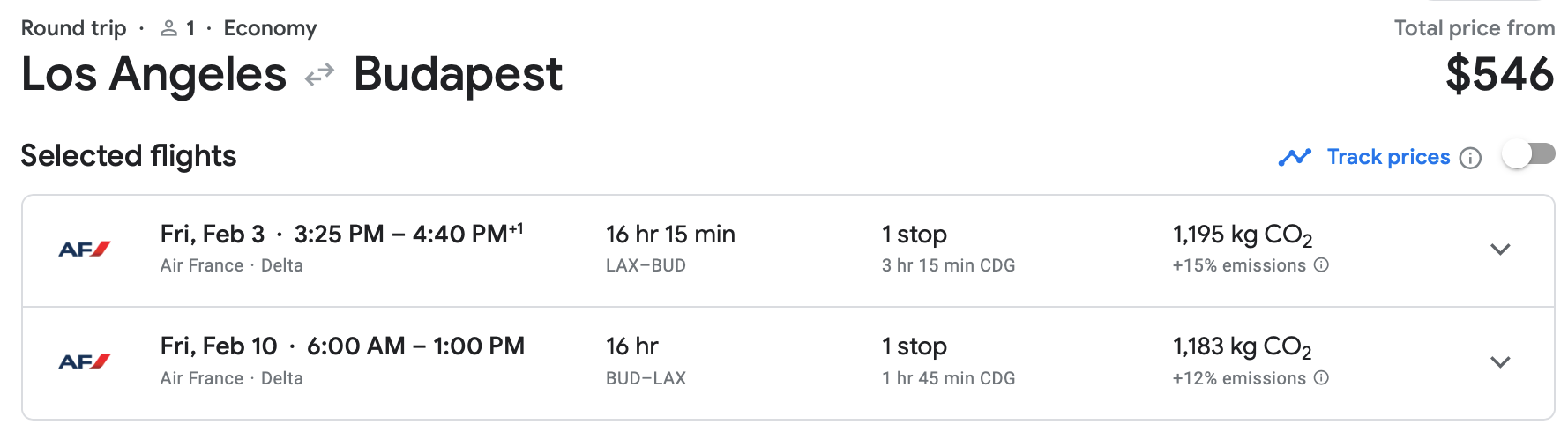Open the Track prices info icon
This screenshot has height=432, width=1568.
pos(1470,158)
